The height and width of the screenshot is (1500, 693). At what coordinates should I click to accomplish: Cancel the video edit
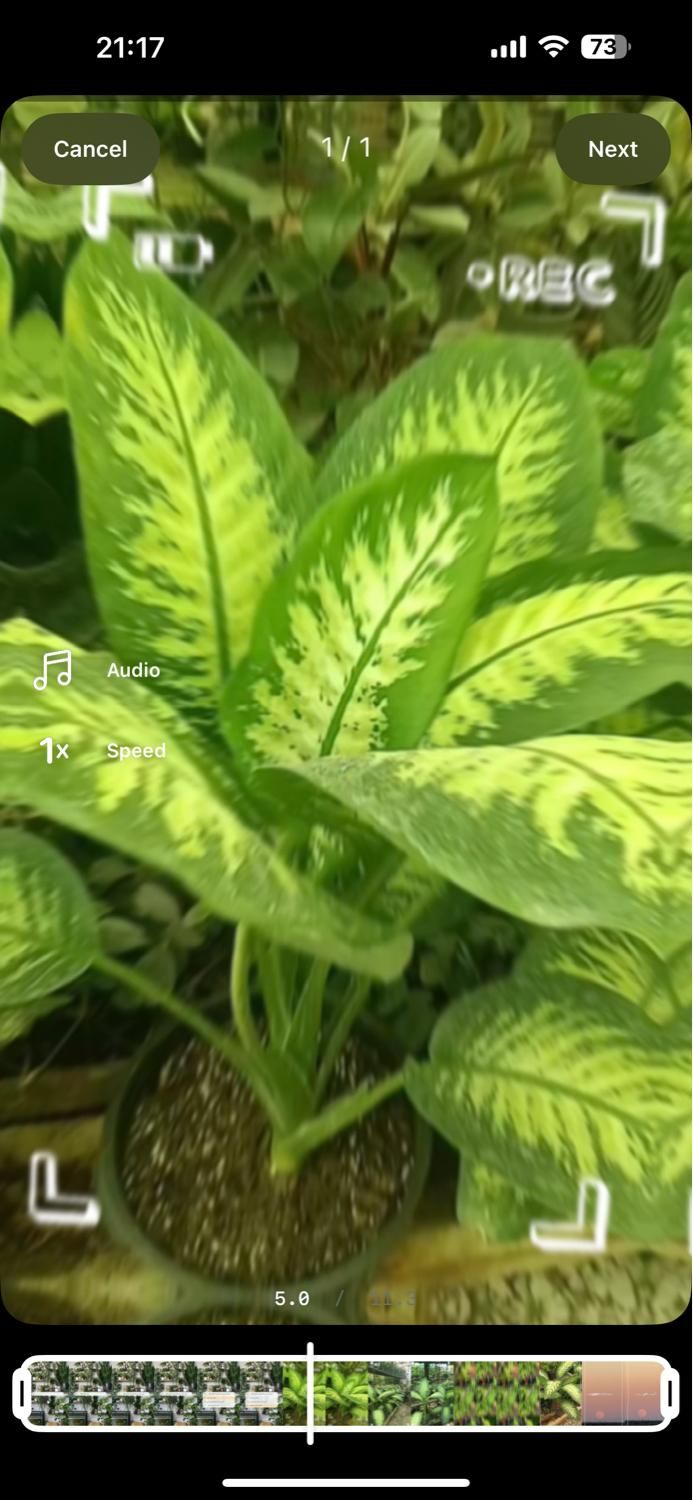coord(90,149)
